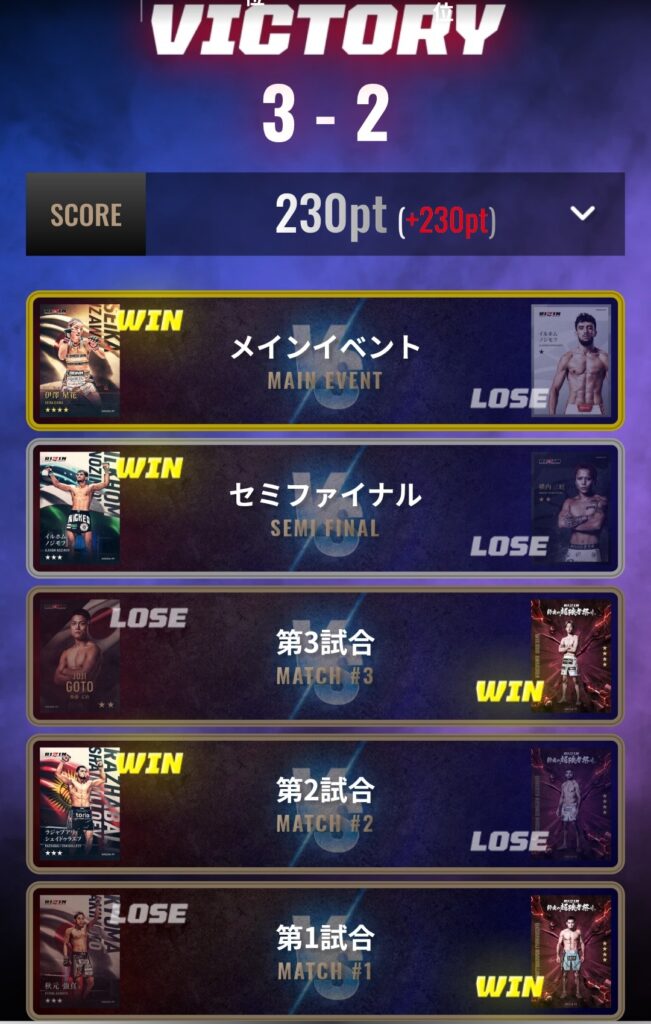Open the Semi Final match card
The width and height of the screenshot is (651, 1024).
(325, 508)
